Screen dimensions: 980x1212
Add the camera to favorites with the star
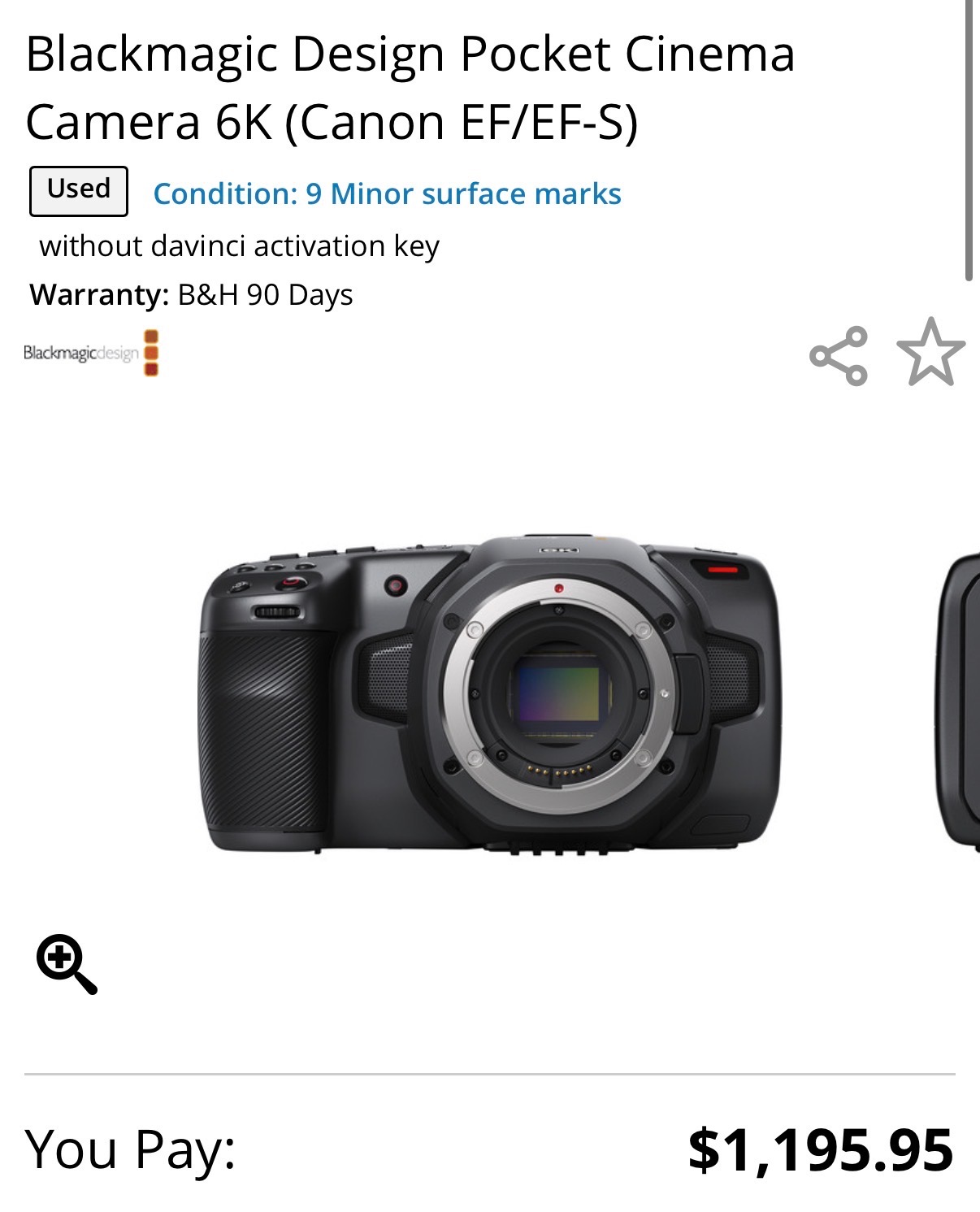click(930, 352)
